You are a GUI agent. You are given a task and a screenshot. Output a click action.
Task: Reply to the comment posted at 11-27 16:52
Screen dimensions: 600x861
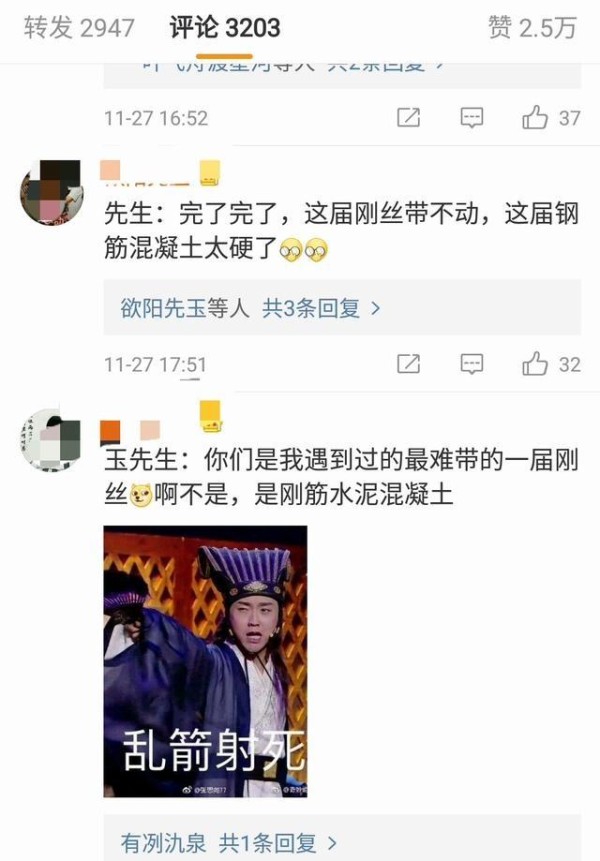(x=471, y=118)
